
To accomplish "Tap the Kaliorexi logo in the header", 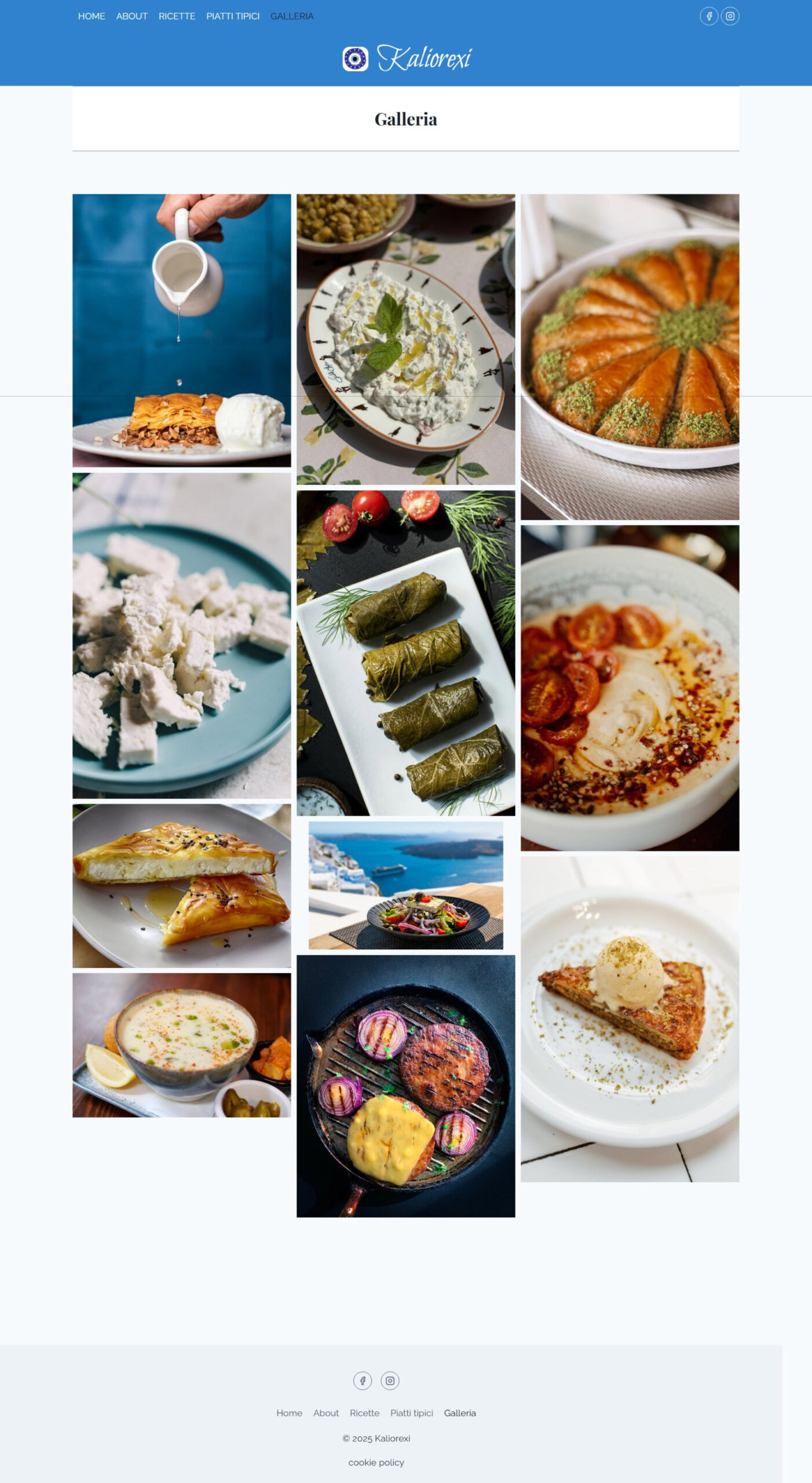I will [x=407, y=59].
